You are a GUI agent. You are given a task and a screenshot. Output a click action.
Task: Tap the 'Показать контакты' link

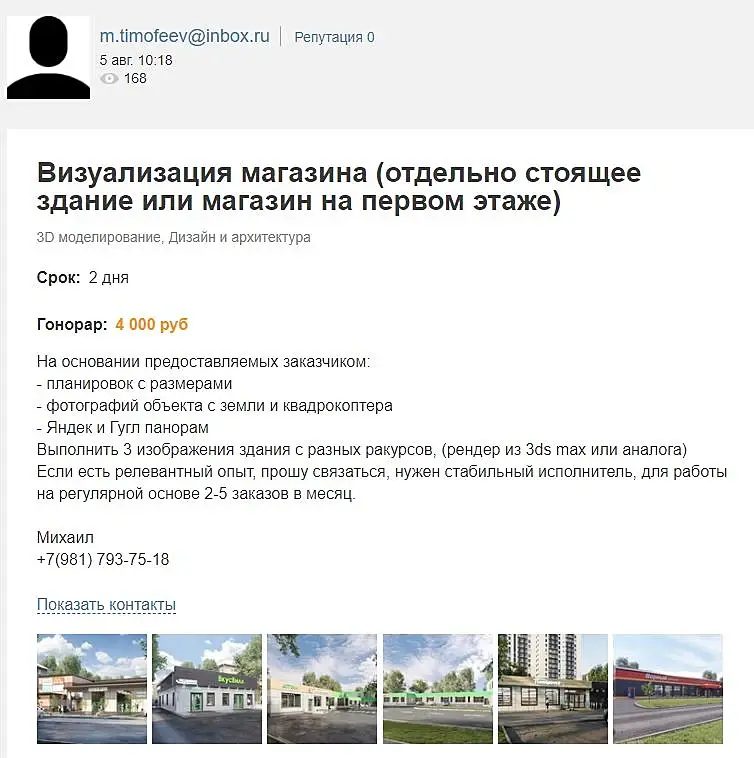click(x=106, y=605)
